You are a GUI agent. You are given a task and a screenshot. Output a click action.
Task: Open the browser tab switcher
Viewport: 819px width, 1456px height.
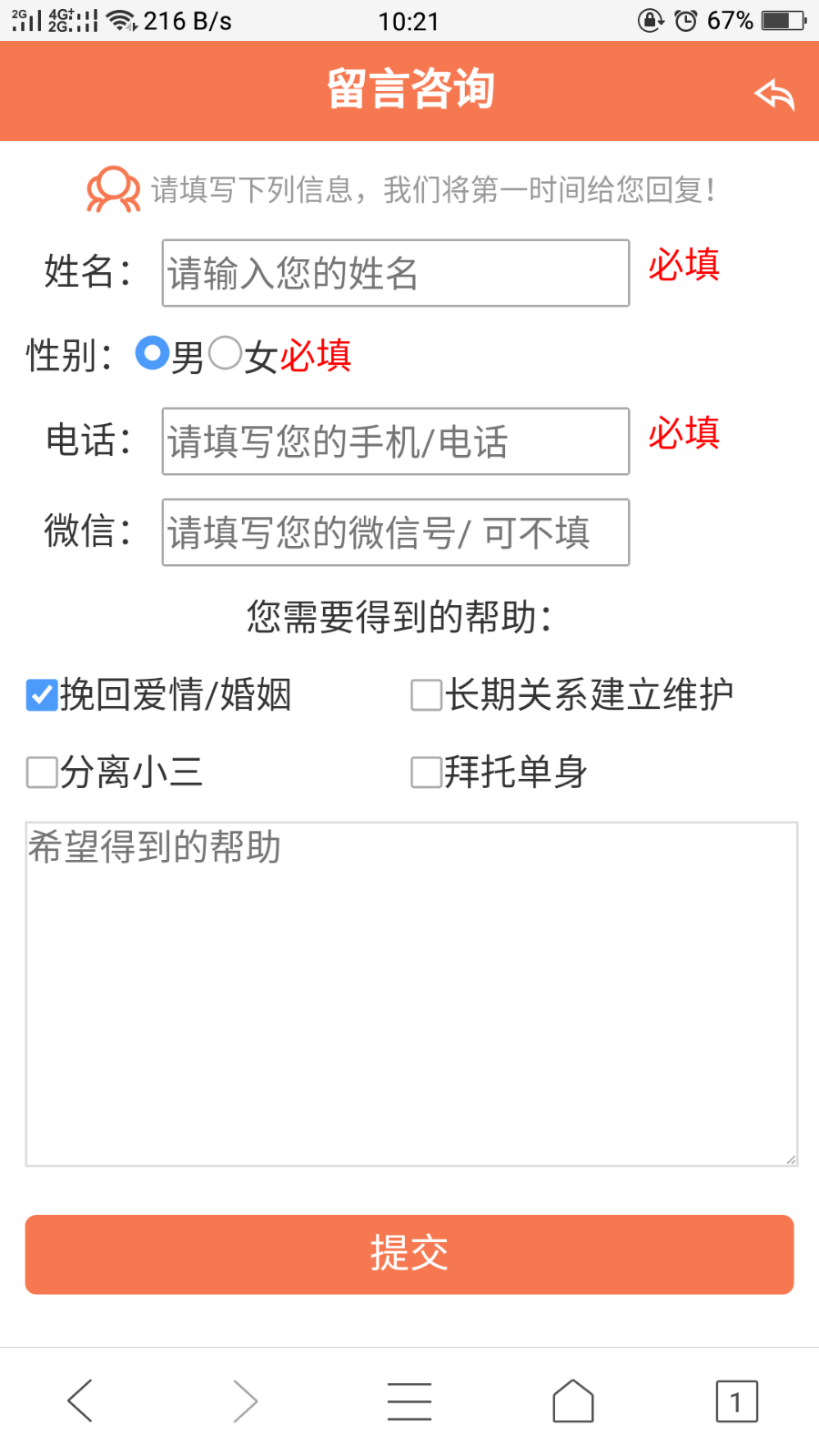tap(736, 1401)
